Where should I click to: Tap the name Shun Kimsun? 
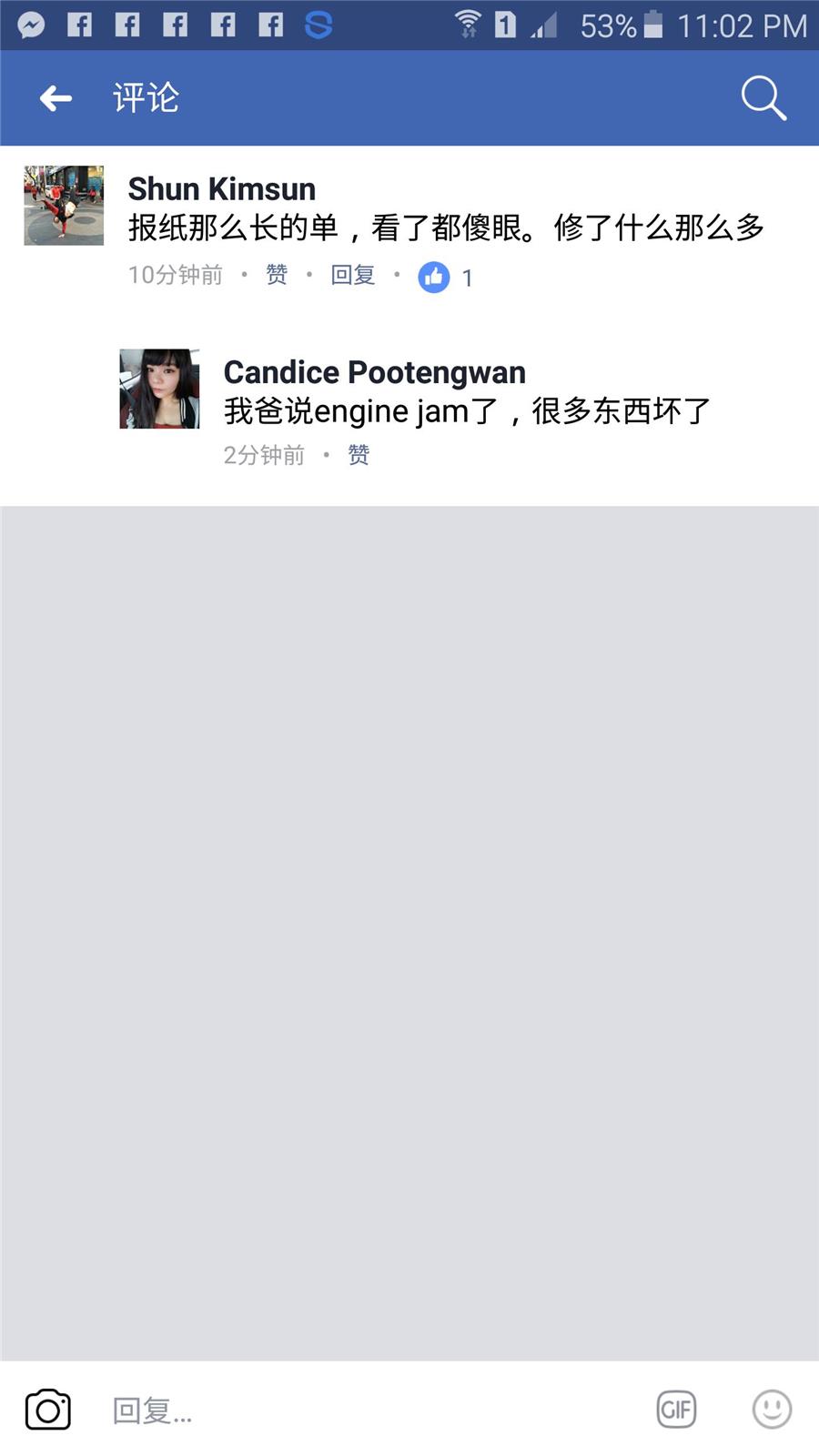(222, 189)
